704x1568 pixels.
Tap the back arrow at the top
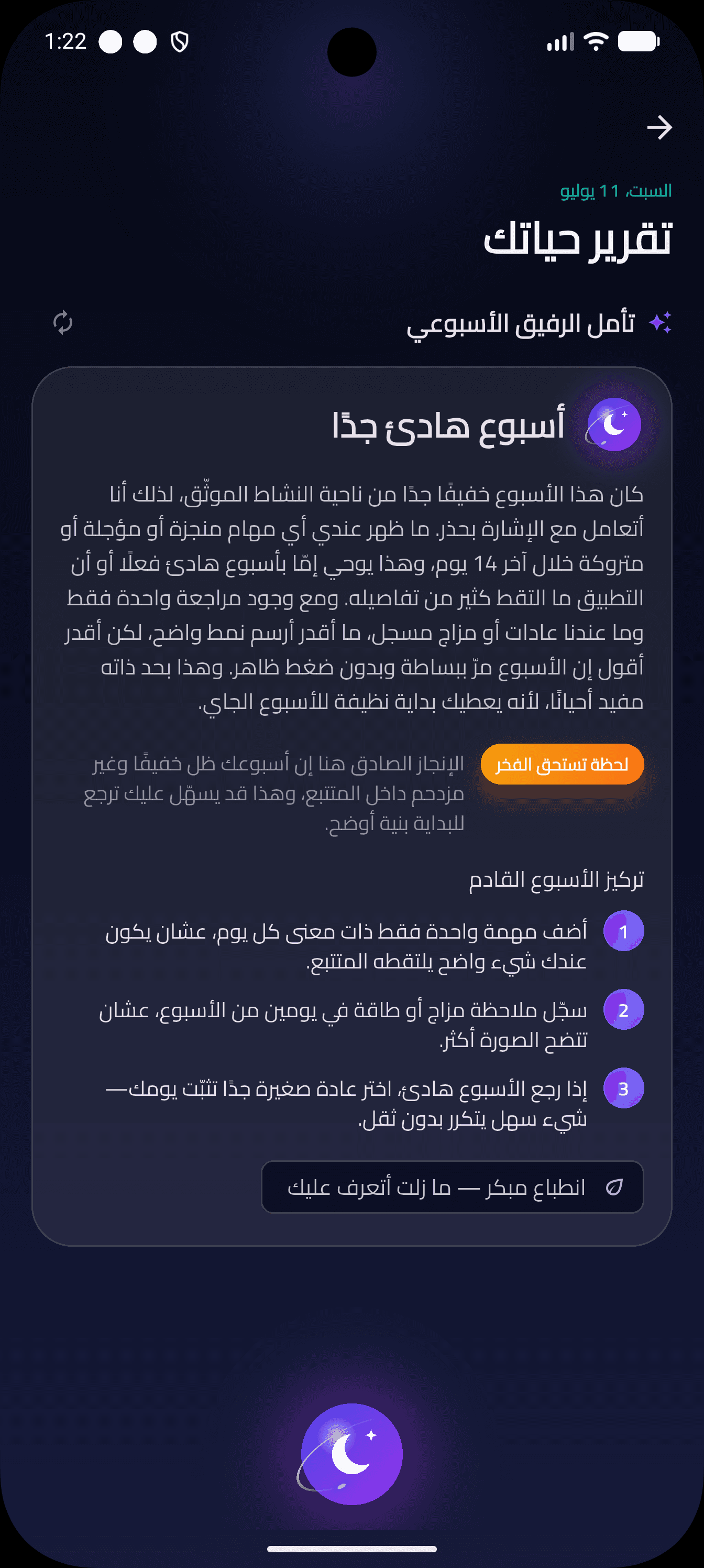(659, 127)
